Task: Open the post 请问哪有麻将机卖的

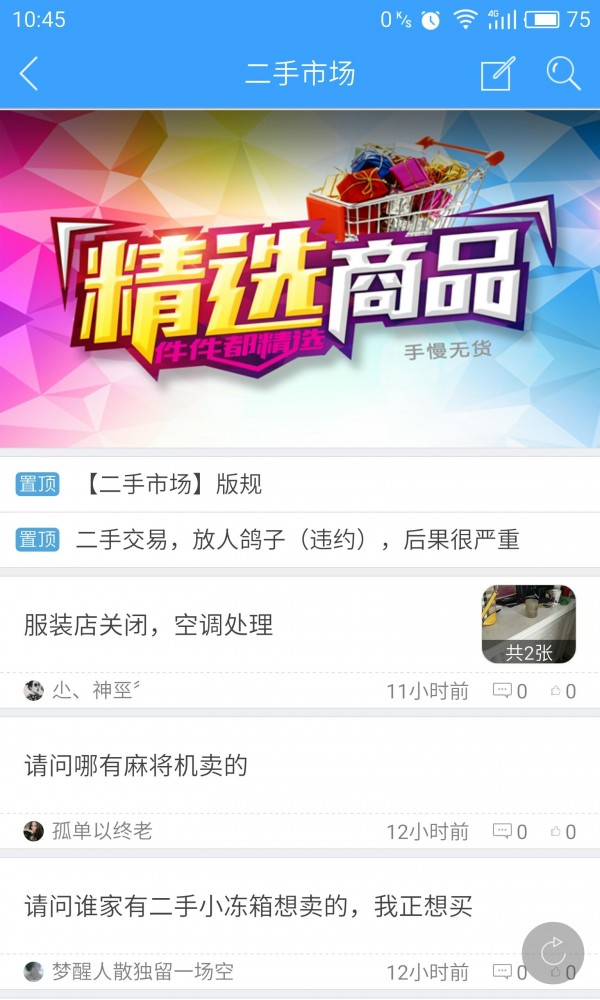Action: pyautogui.click(x=136, y=767)
